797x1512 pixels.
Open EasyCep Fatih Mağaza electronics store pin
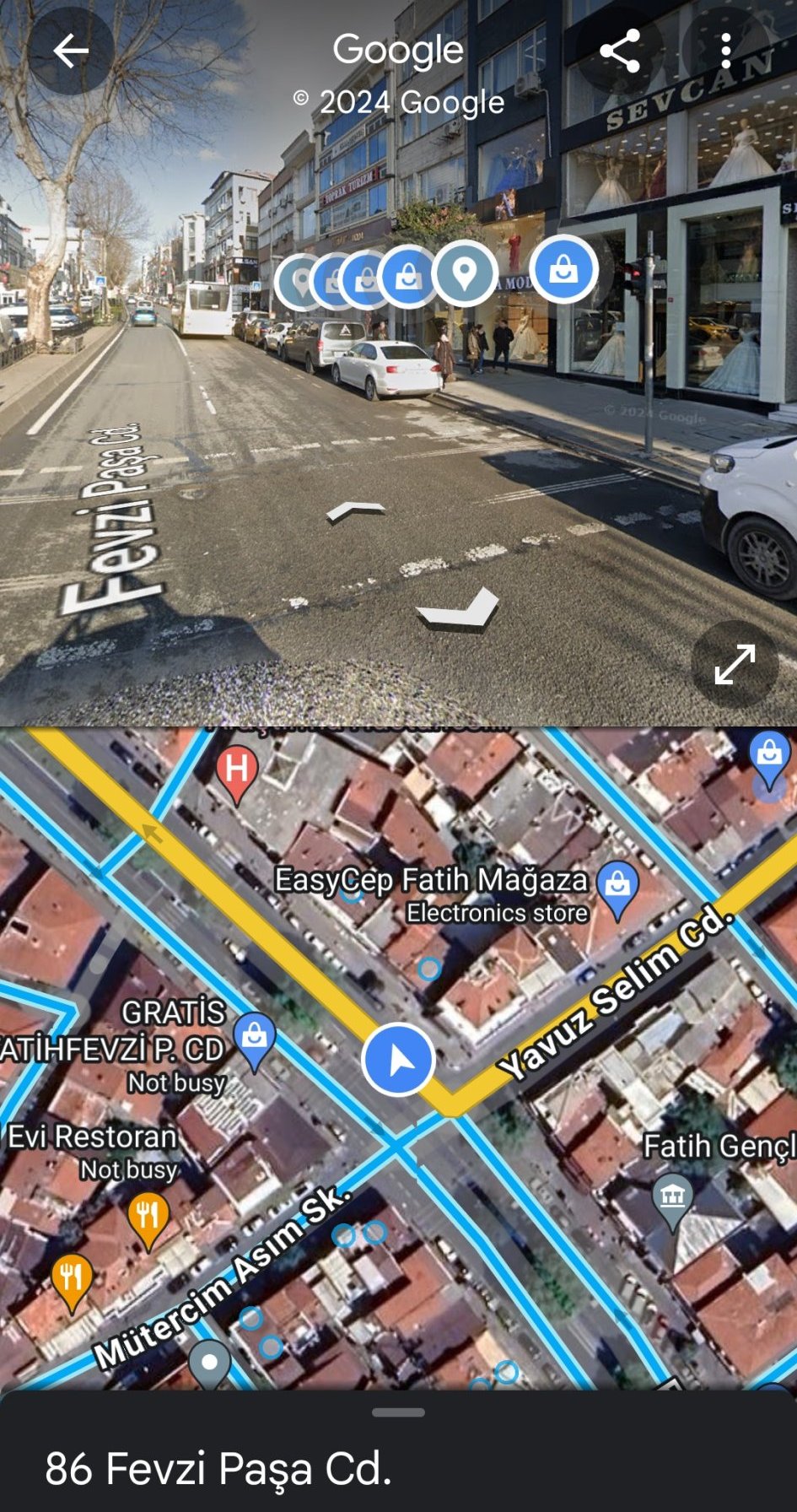(617, 885)
